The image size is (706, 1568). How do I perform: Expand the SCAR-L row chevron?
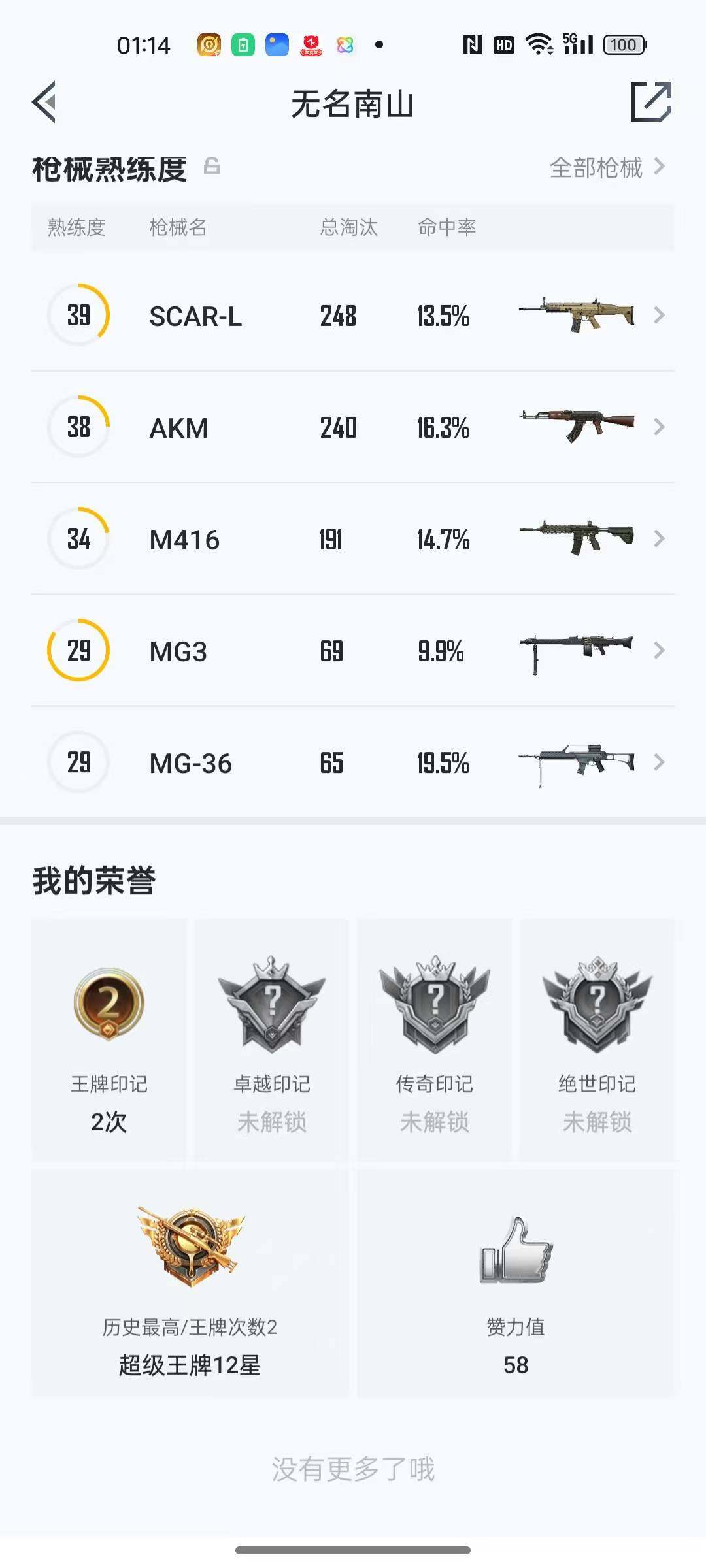click(659, 316)
